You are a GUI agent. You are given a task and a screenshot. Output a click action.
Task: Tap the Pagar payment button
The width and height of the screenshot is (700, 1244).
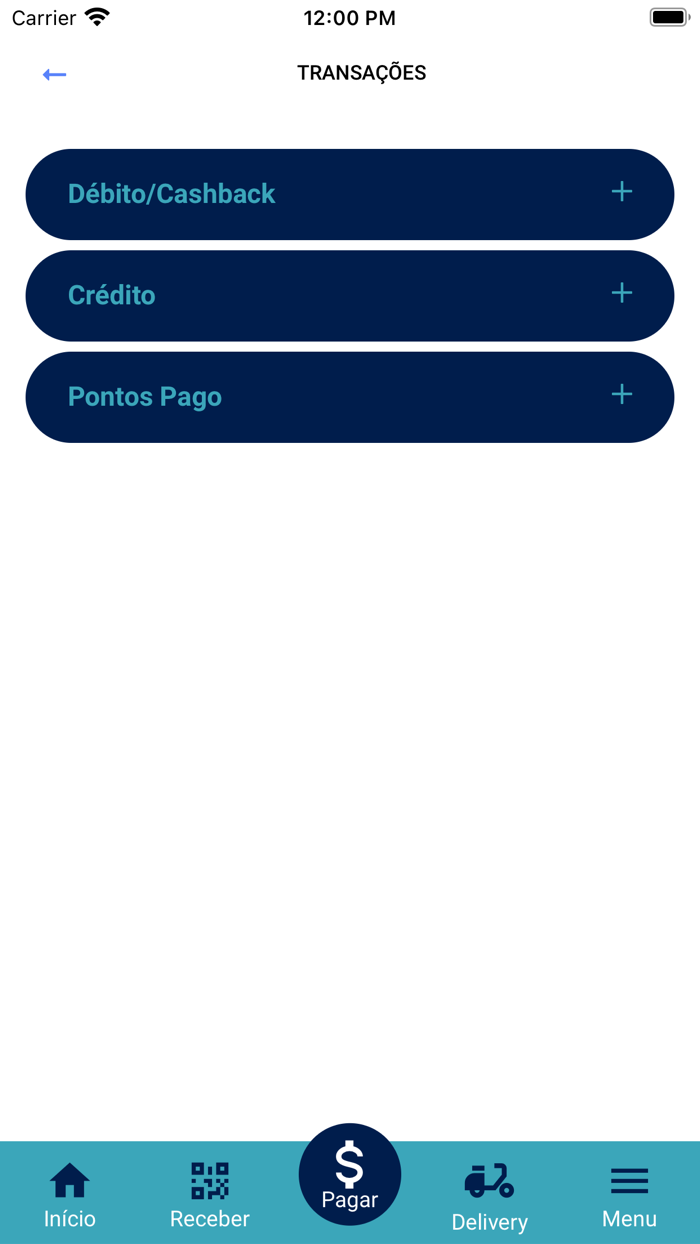point(350,1175)
